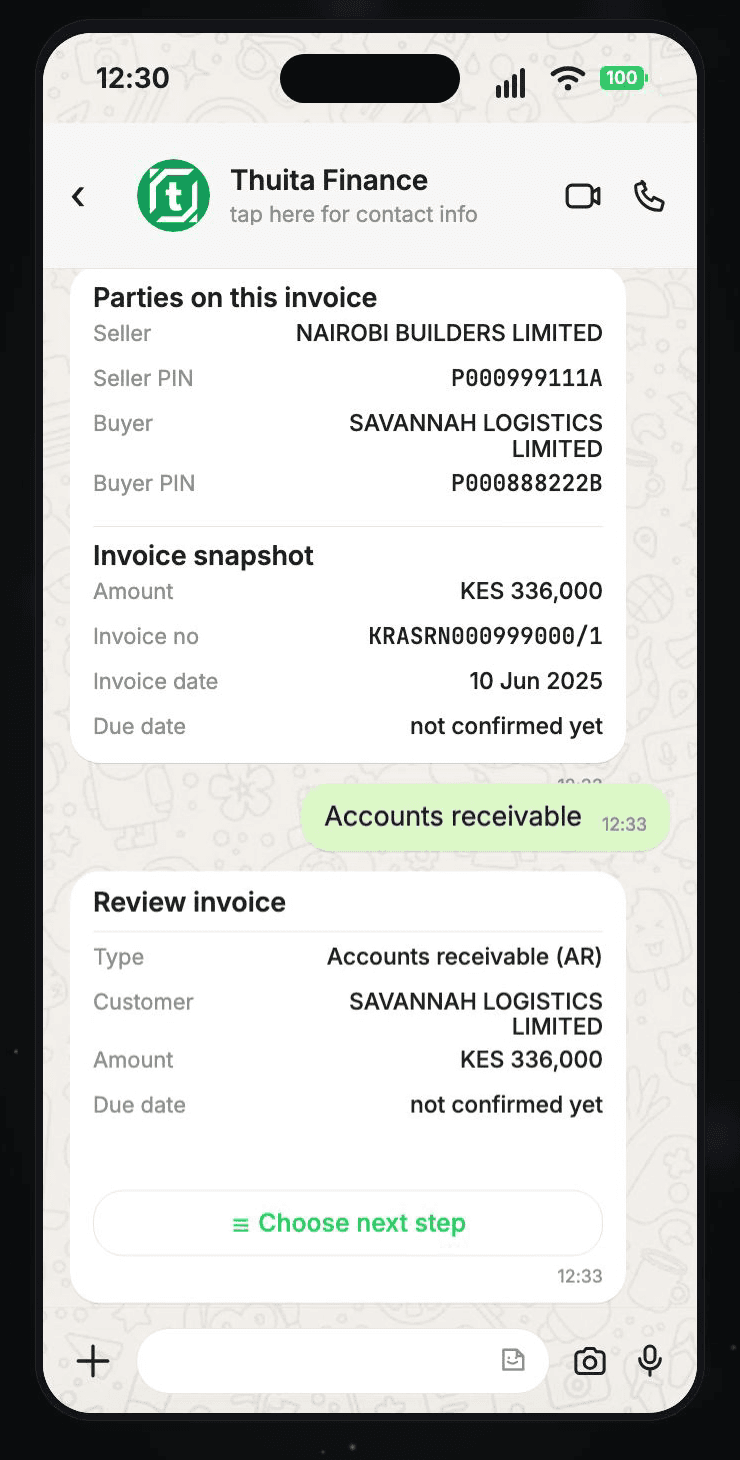The width and height of the screenshot is (740, 1460).
Task: Open the sticker picker in the message field
Action: pos(513,1360)
